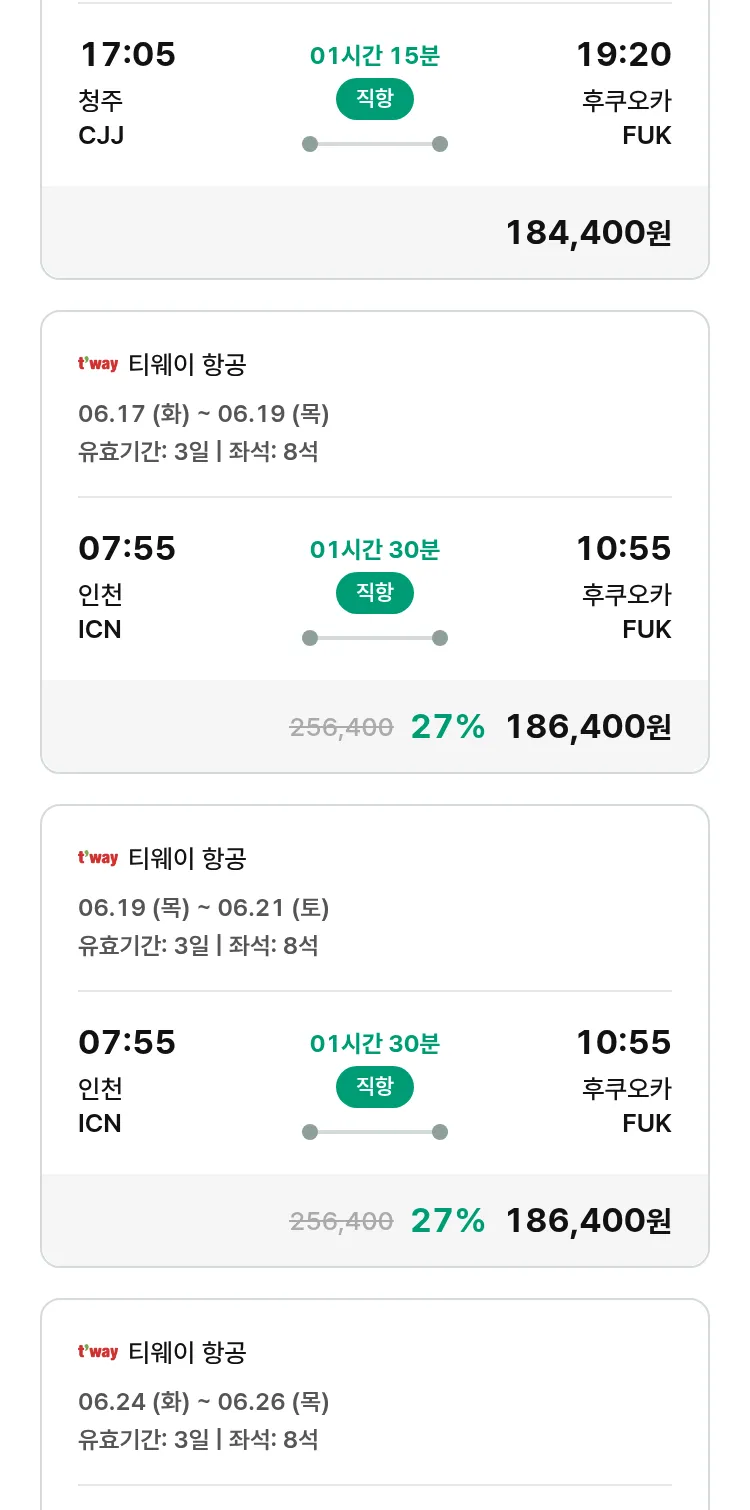This screenshot has height=1510, width=750.
Task: Open the T'way 06.24 (화) ~ 06.26 (목) flight card
Action: point(375,1404)
